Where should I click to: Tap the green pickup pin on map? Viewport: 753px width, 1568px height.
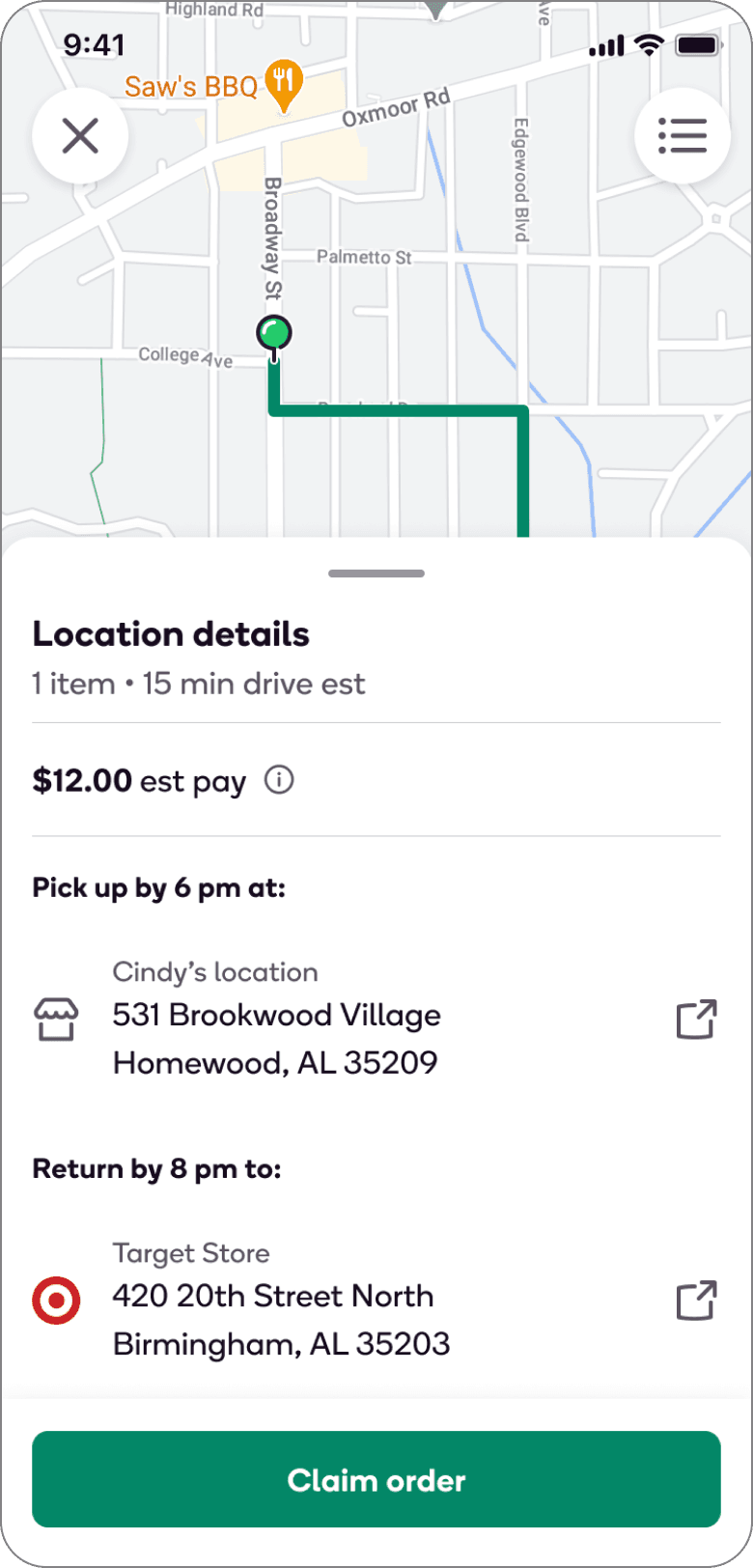click(x=274, y=333)
